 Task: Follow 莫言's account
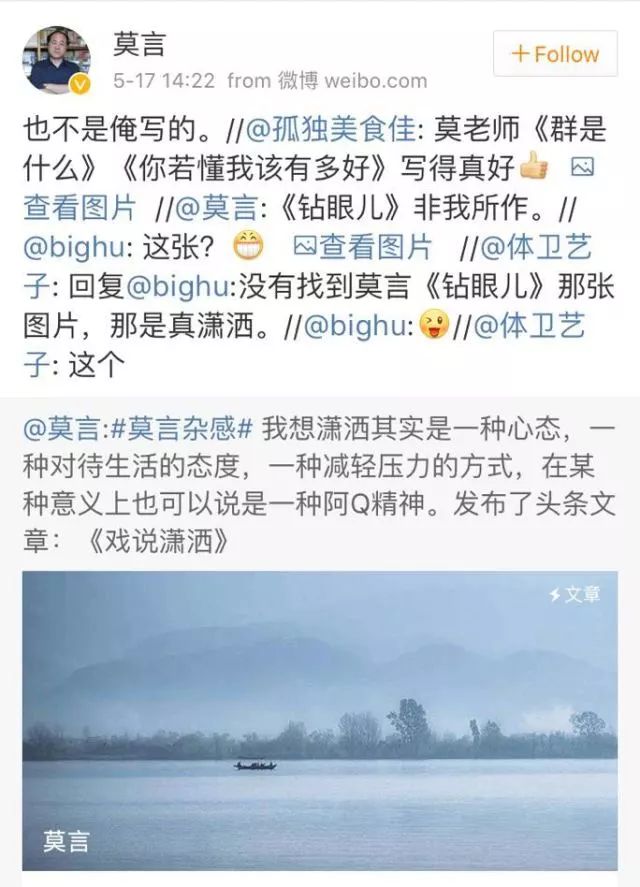[554, 54]
